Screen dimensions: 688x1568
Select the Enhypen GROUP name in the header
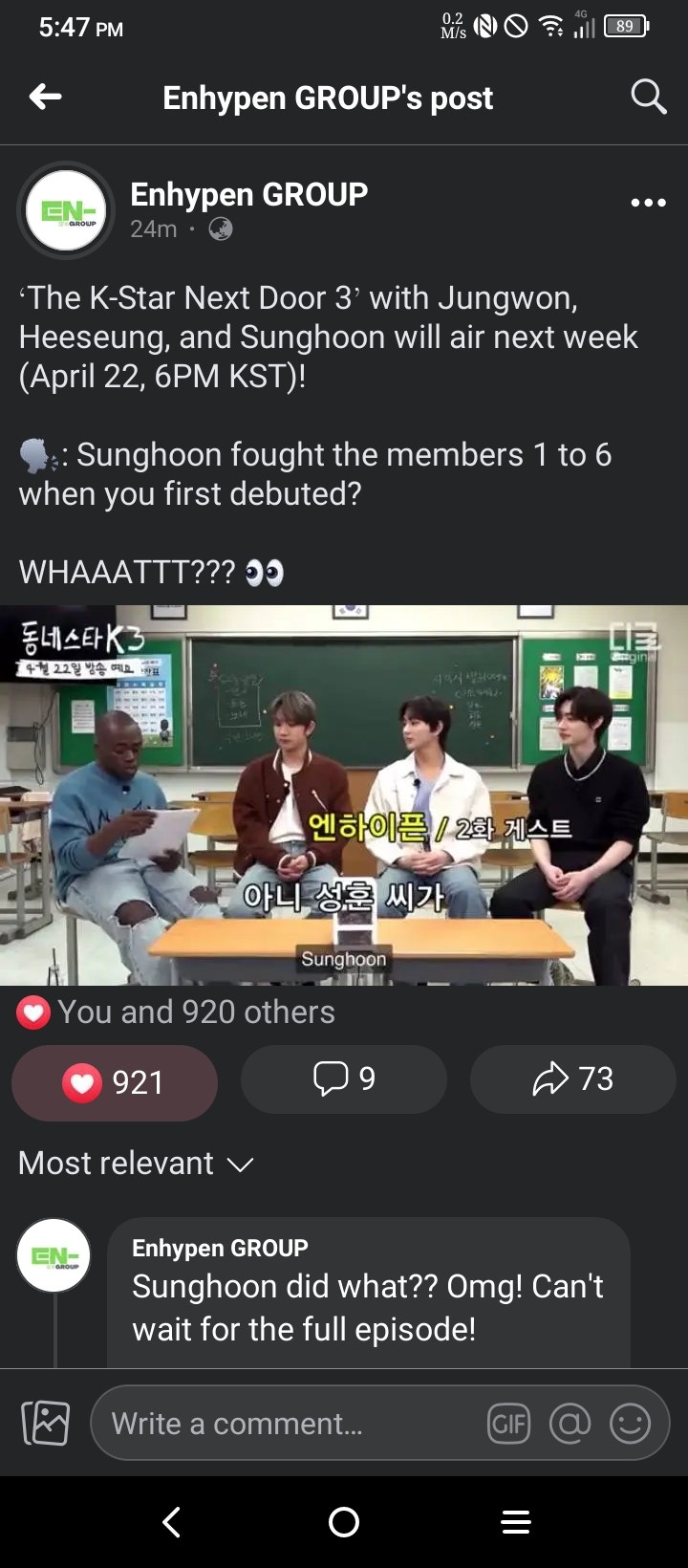(248, 194)
